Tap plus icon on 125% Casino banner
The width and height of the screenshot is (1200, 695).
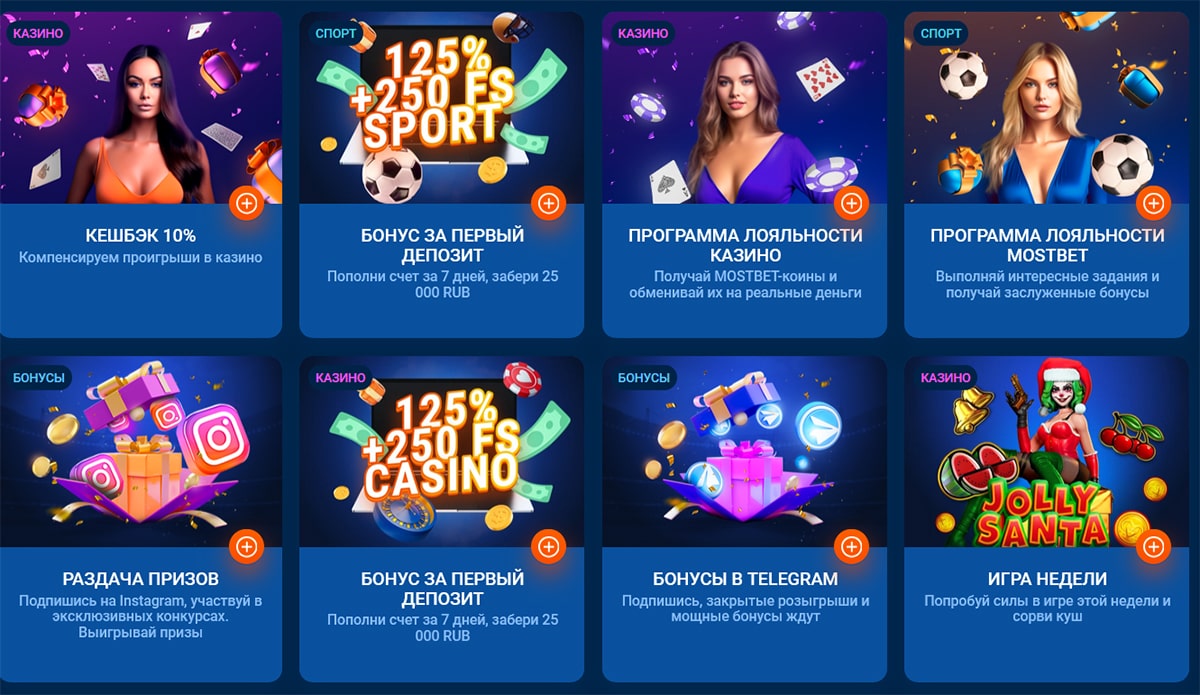coord(548,547)
